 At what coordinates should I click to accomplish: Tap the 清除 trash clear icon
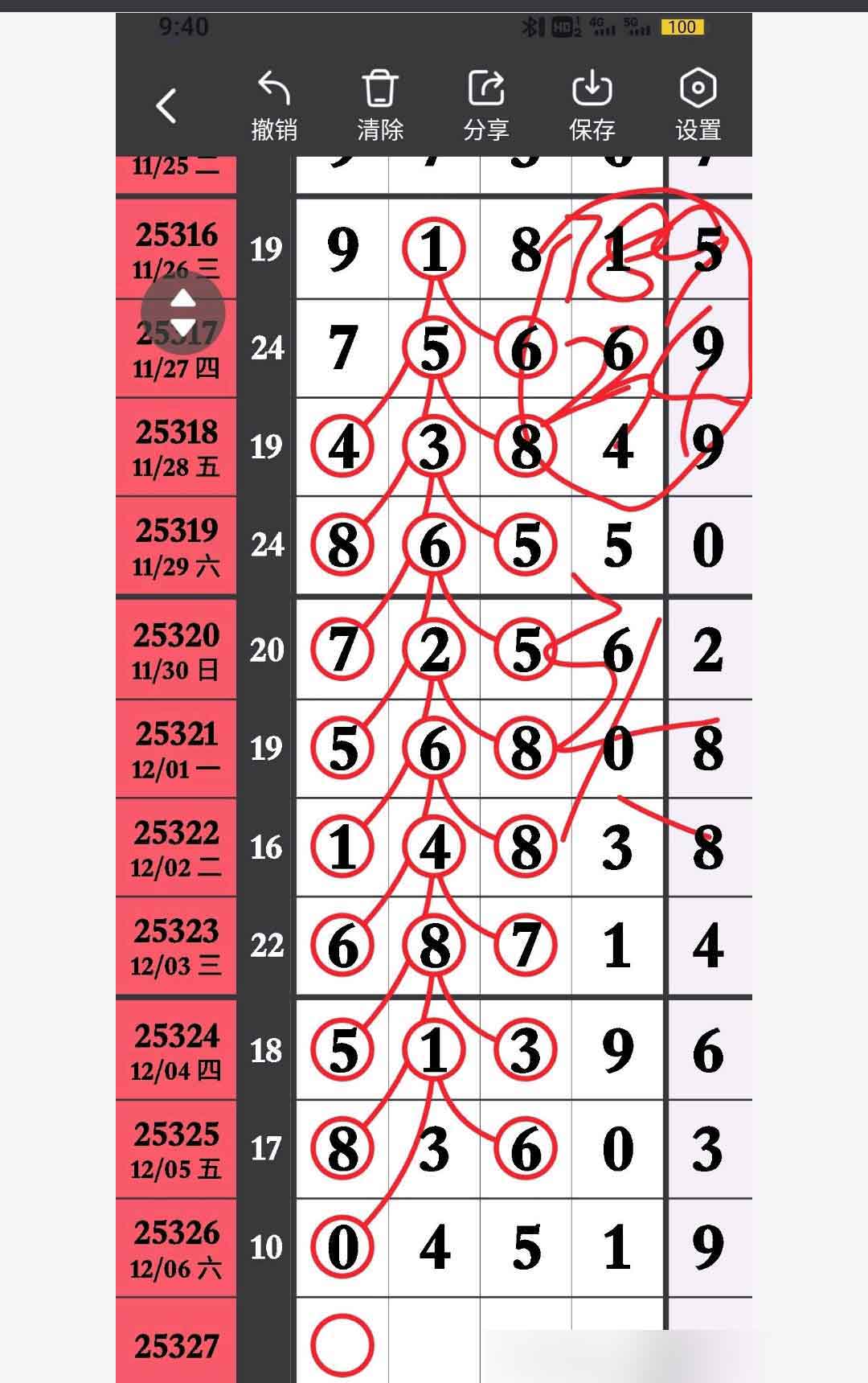[x=379, y=88]
